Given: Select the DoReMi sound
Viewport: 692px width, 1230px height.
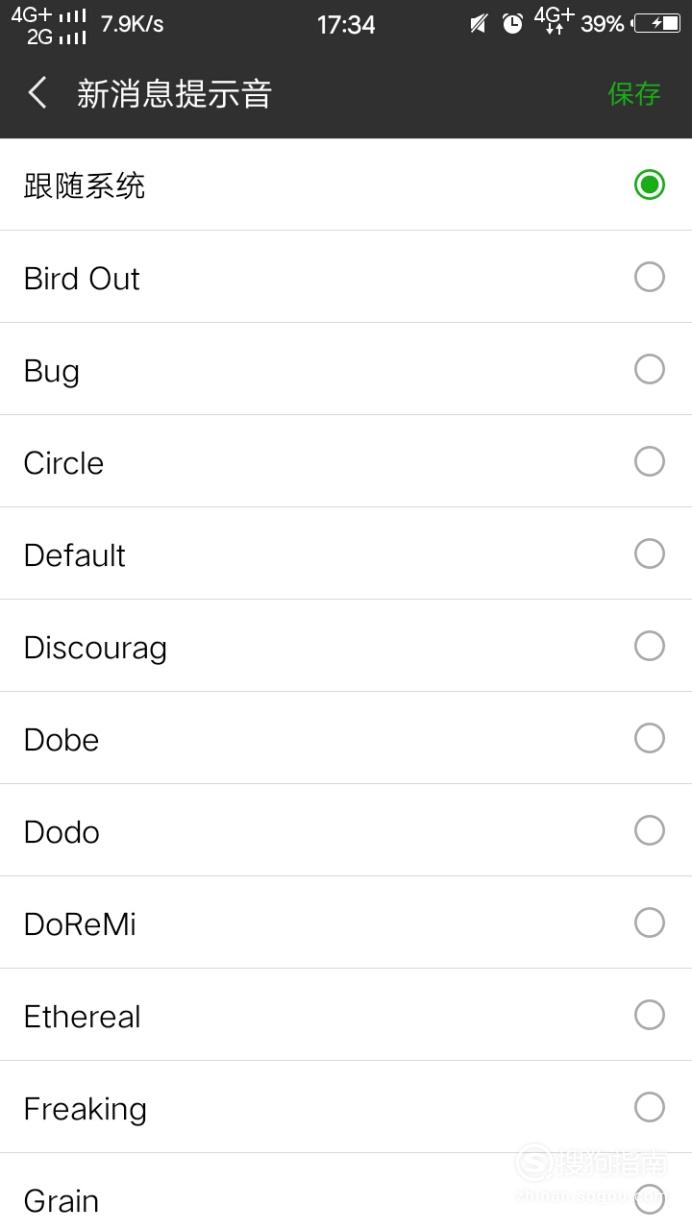Looking at the screenshot, I should (346, 922).
